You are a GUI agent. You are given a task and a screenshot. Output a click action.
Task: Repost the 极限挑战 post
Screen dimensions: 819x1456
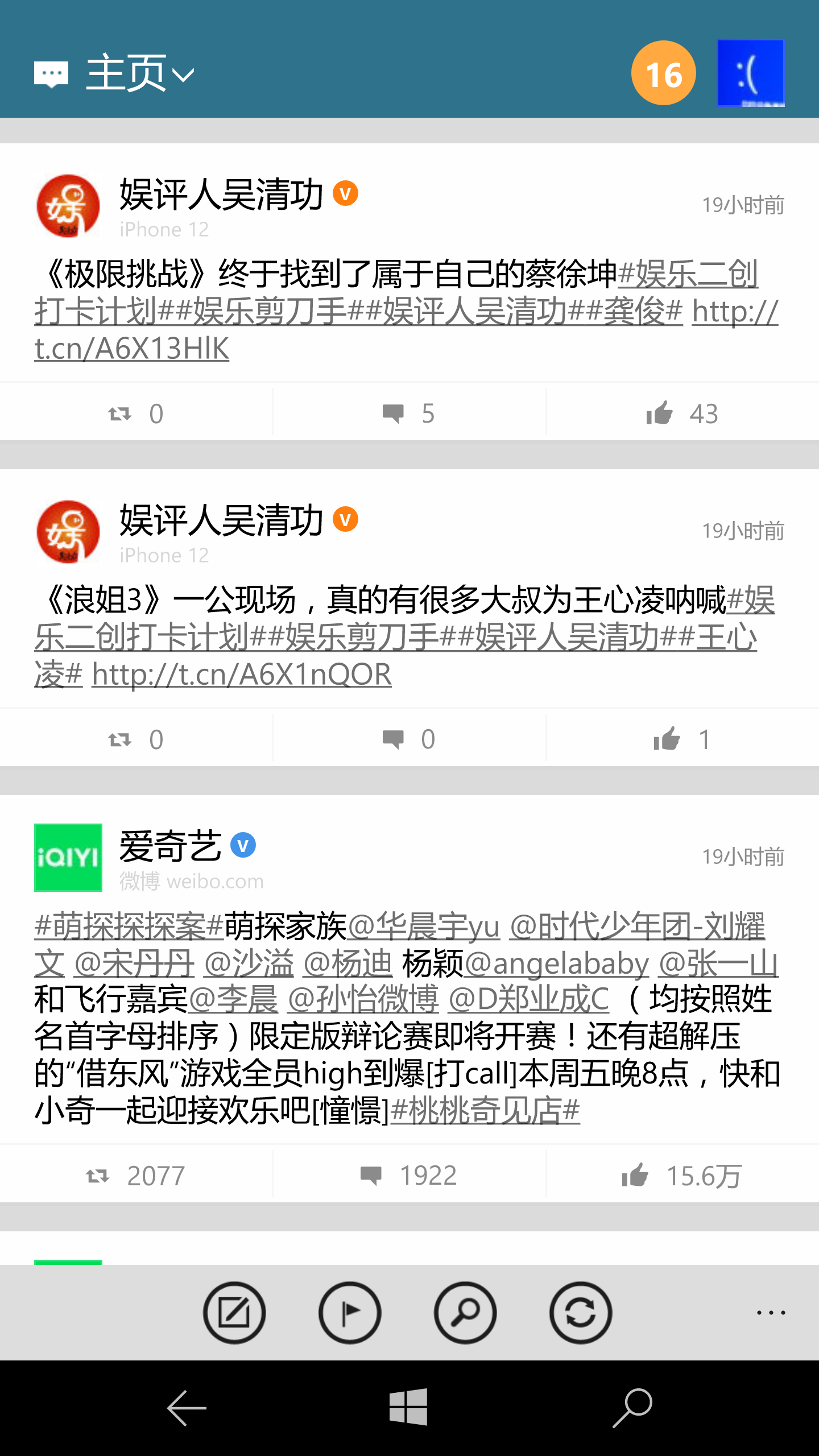[x=136, y=413]
